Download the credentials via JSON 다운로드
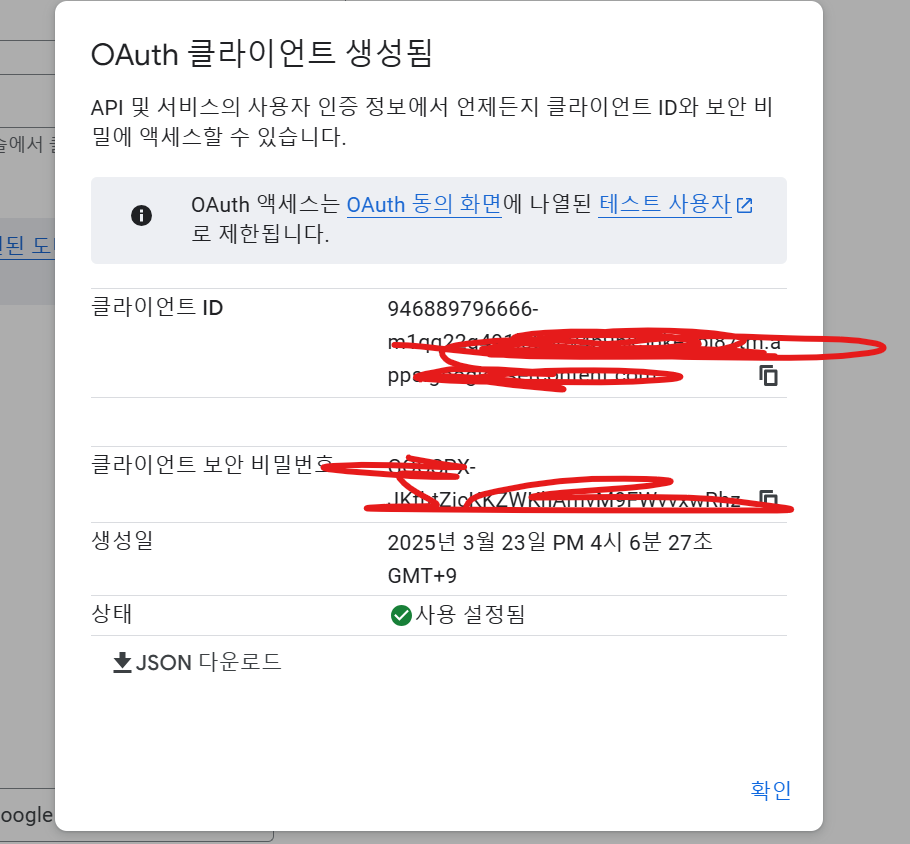The height and width of the screenshot is (844, 910). [198, 662]
